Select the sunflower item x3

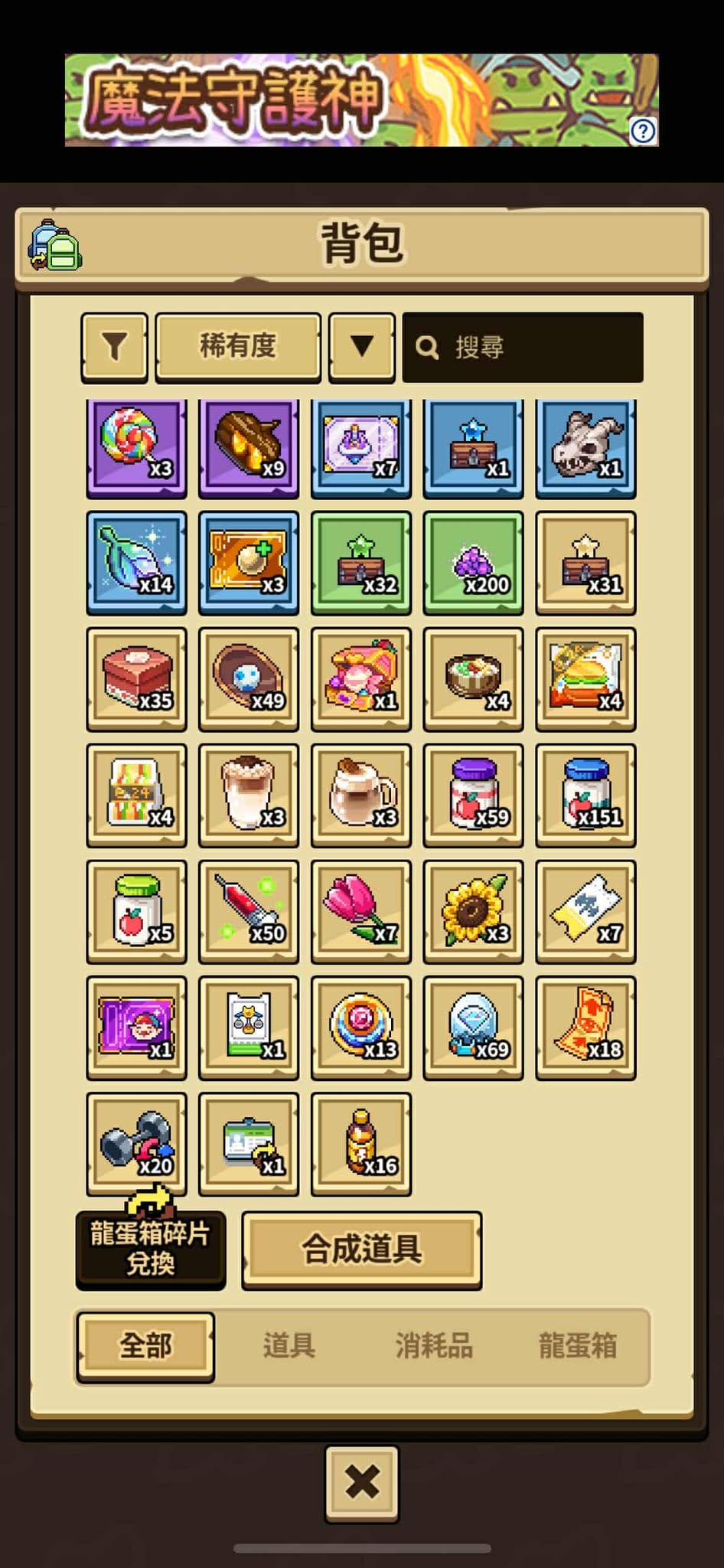[473, 912]
